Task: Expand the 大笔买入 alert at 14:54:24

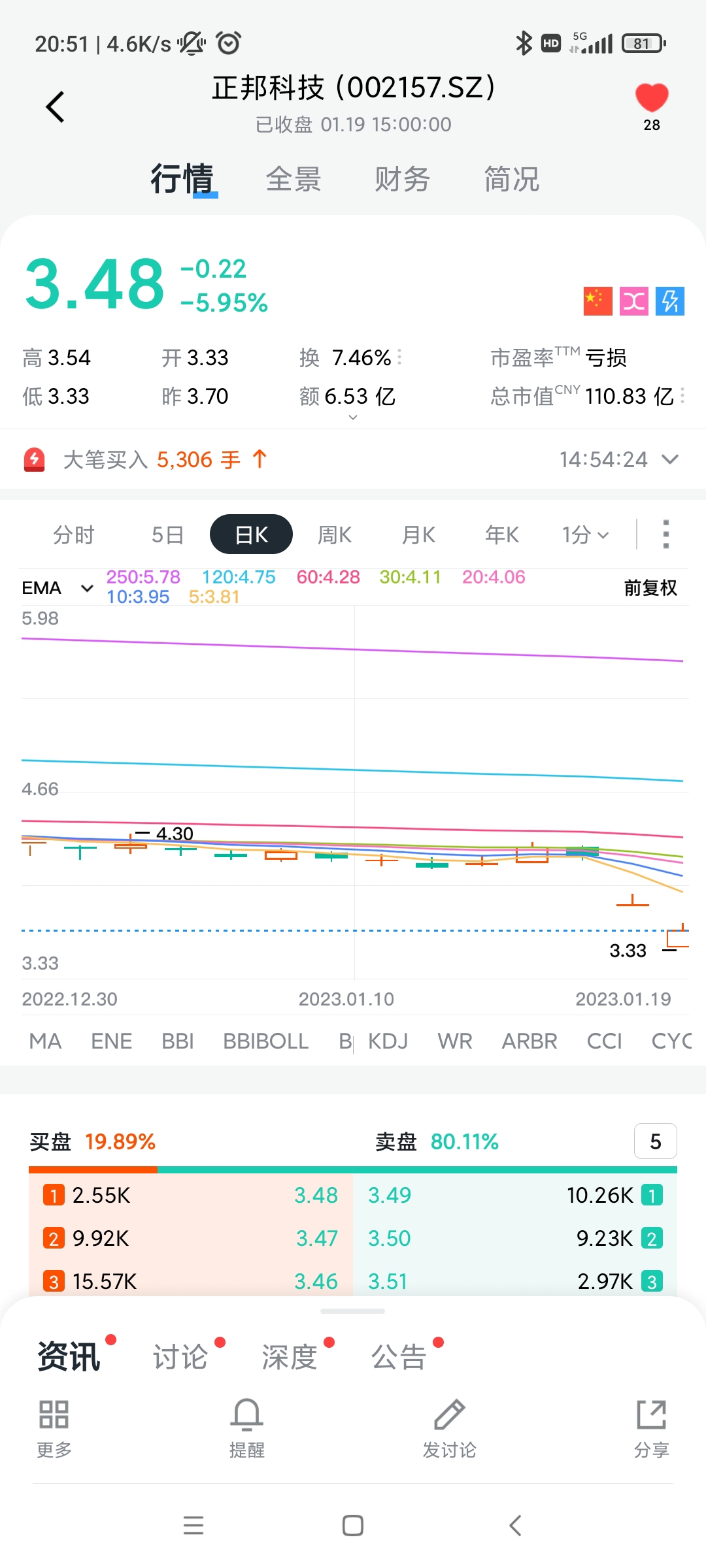Action: coord(670,459)
